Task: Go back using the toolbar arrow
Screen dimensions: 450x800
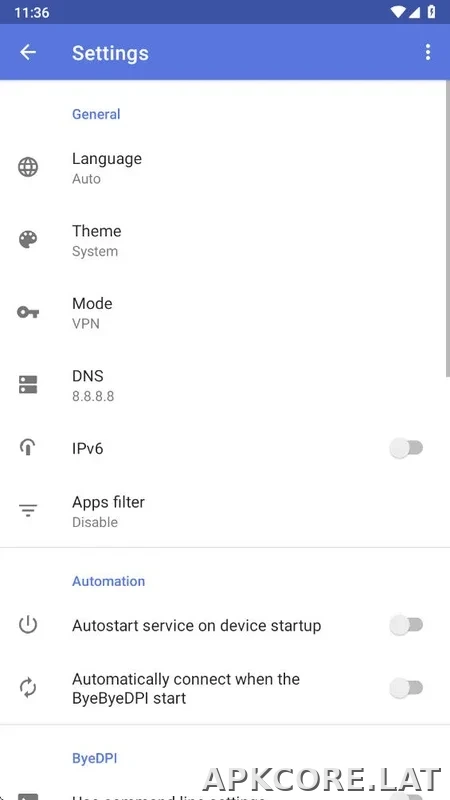Action: (28, 52)
